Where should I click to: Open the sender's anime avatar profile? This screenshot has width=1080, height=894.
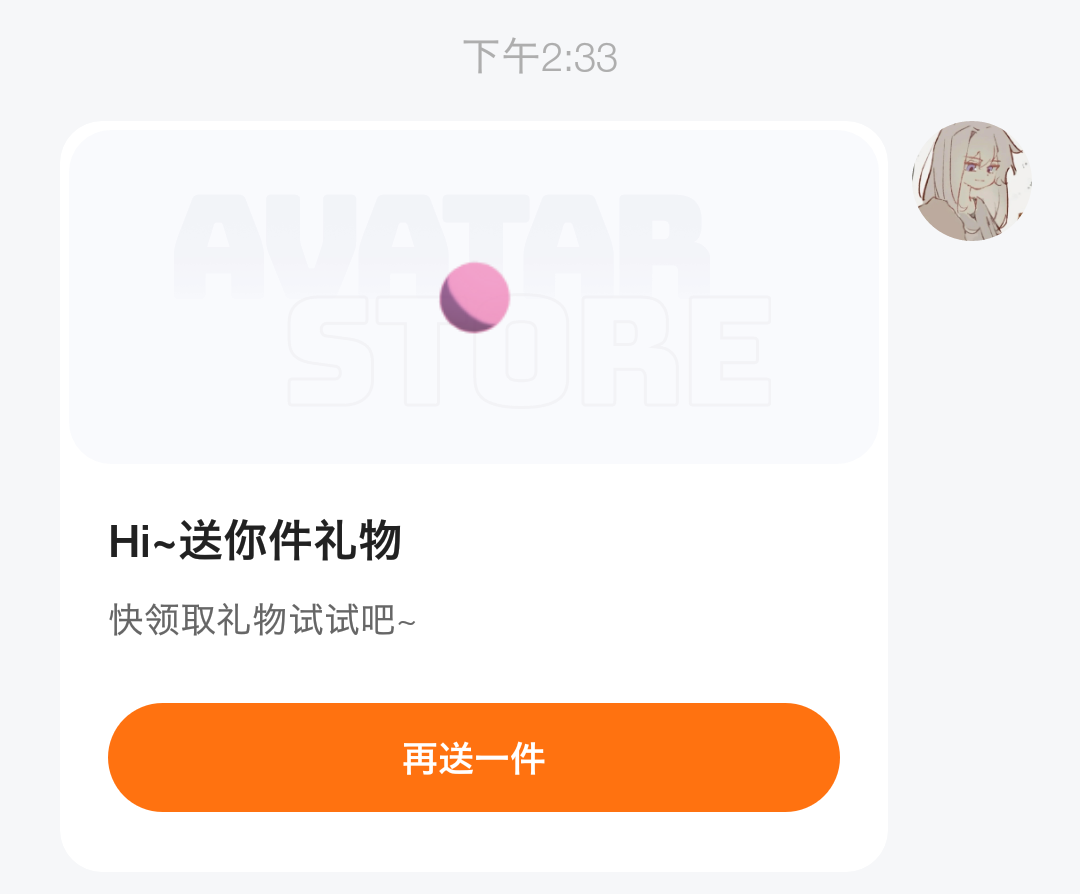[x=971, y=181]
